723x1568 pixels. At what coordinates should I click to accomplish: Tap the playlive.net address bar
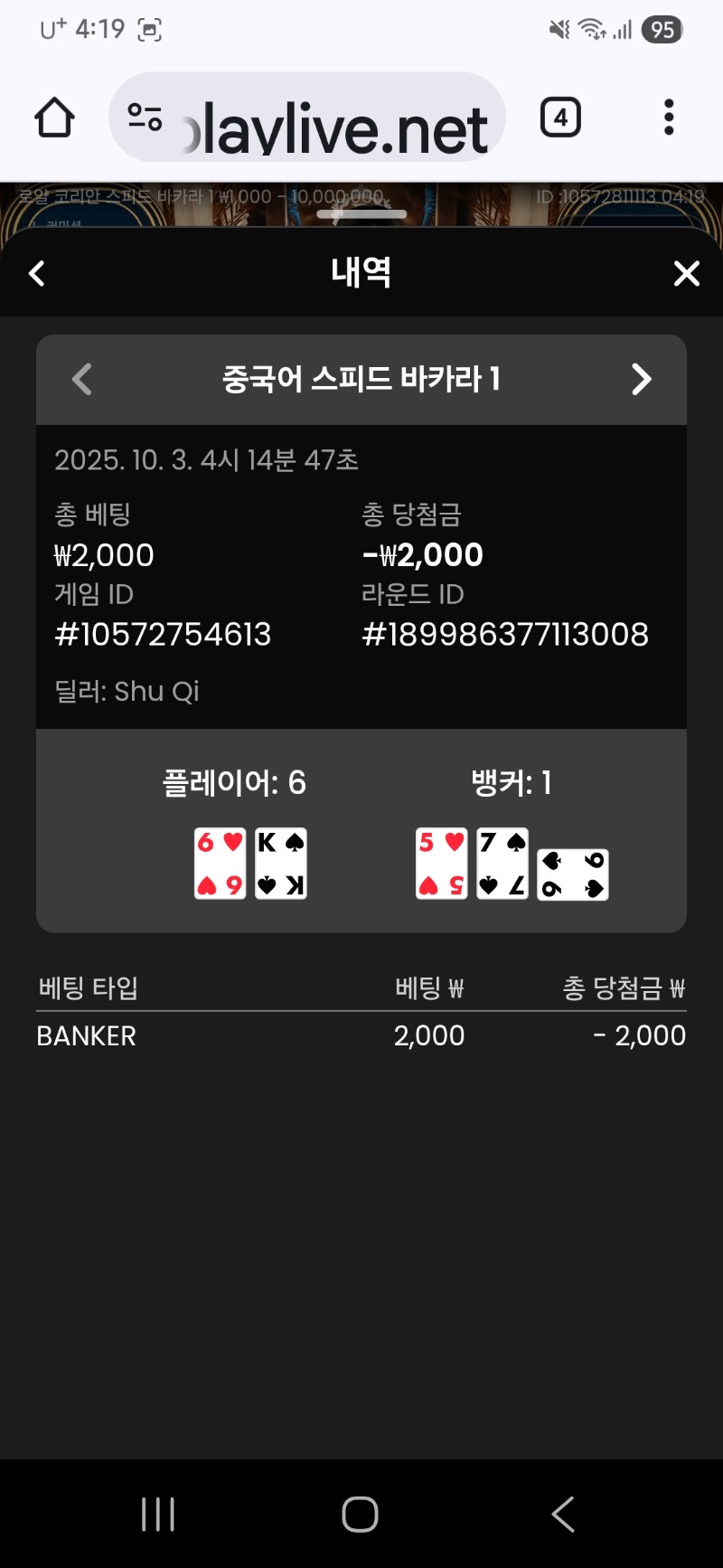(x=334, y=119)
